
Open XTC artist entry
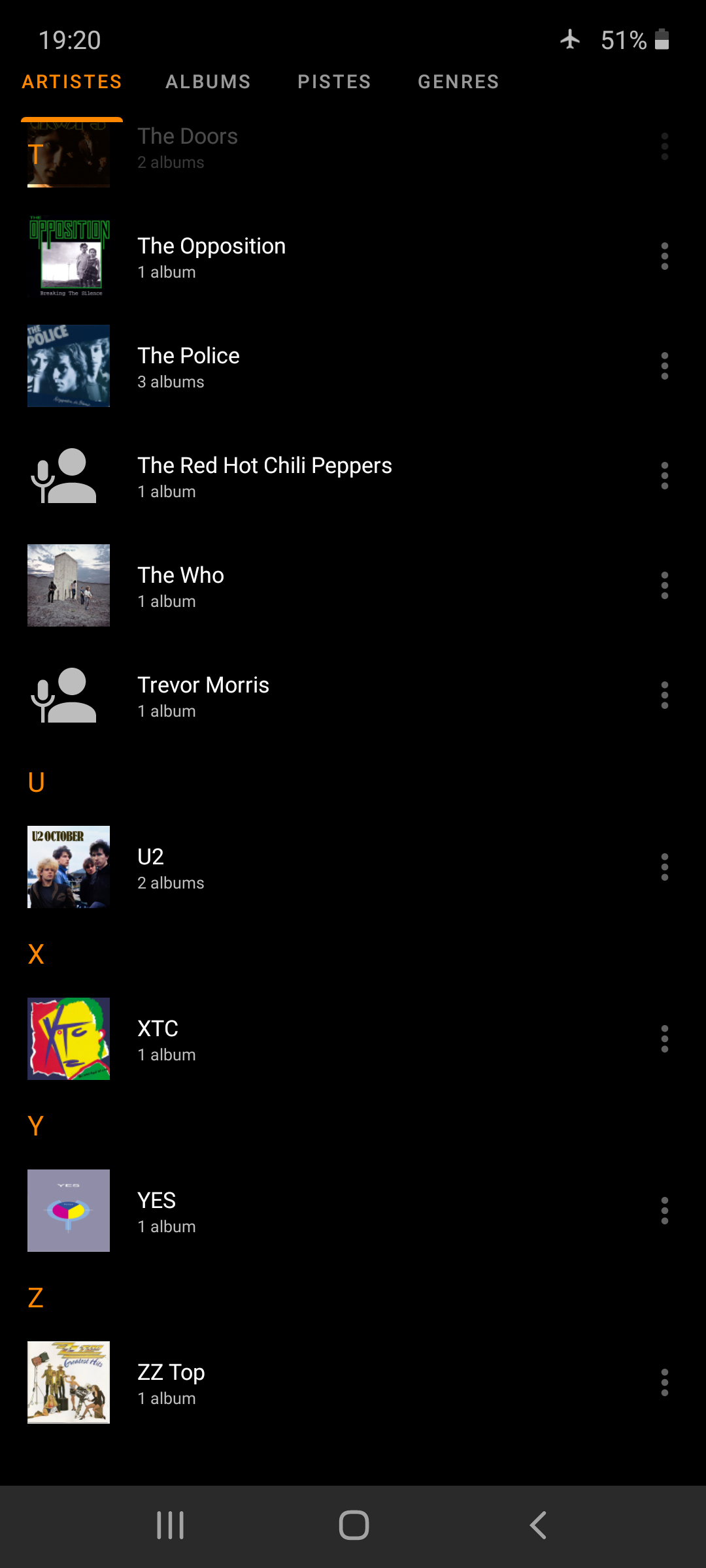pyautogui.click(x=353, y=1039)
